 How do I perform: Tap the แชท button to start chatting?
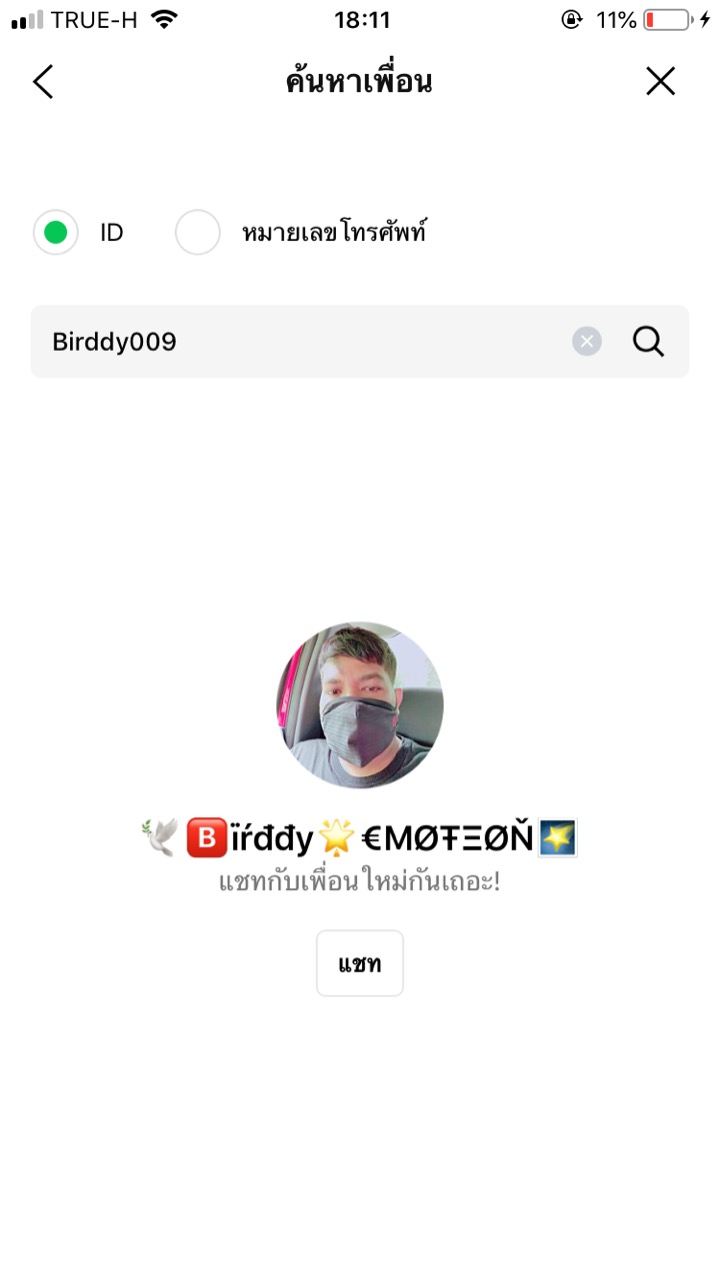(360, 963)
